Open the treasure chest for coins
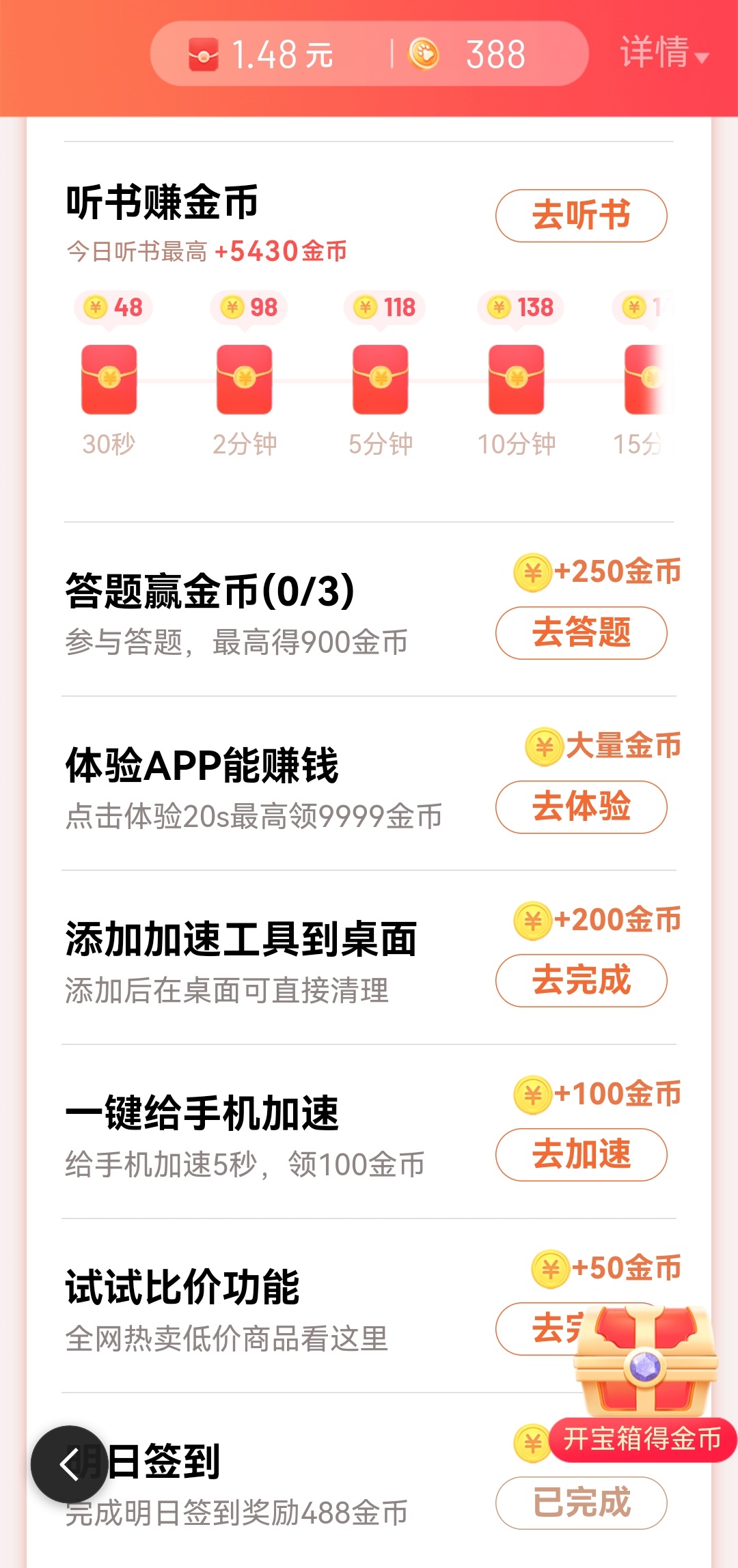 click(645, 1366)
